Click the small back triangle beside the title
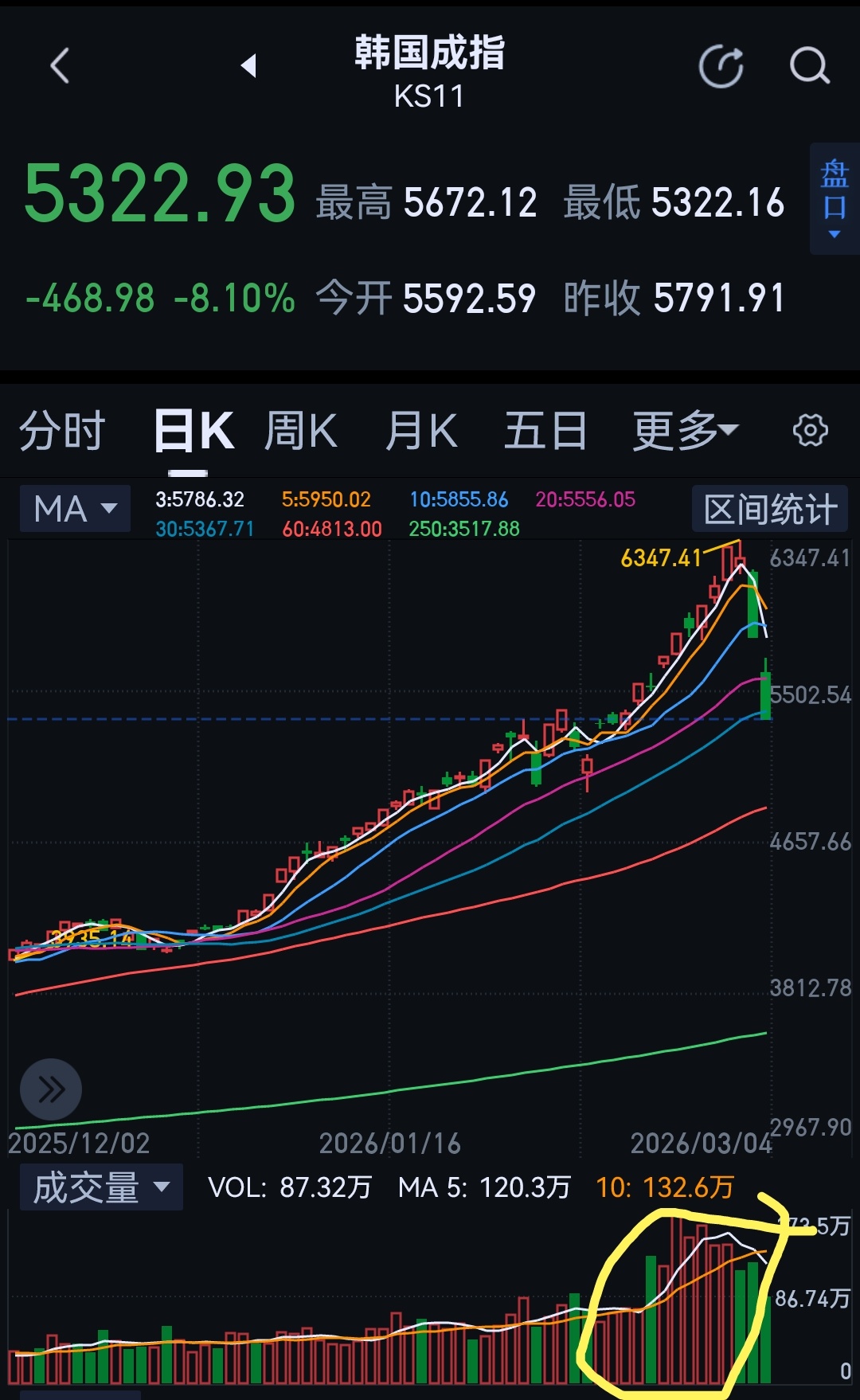 click(249, 65)
